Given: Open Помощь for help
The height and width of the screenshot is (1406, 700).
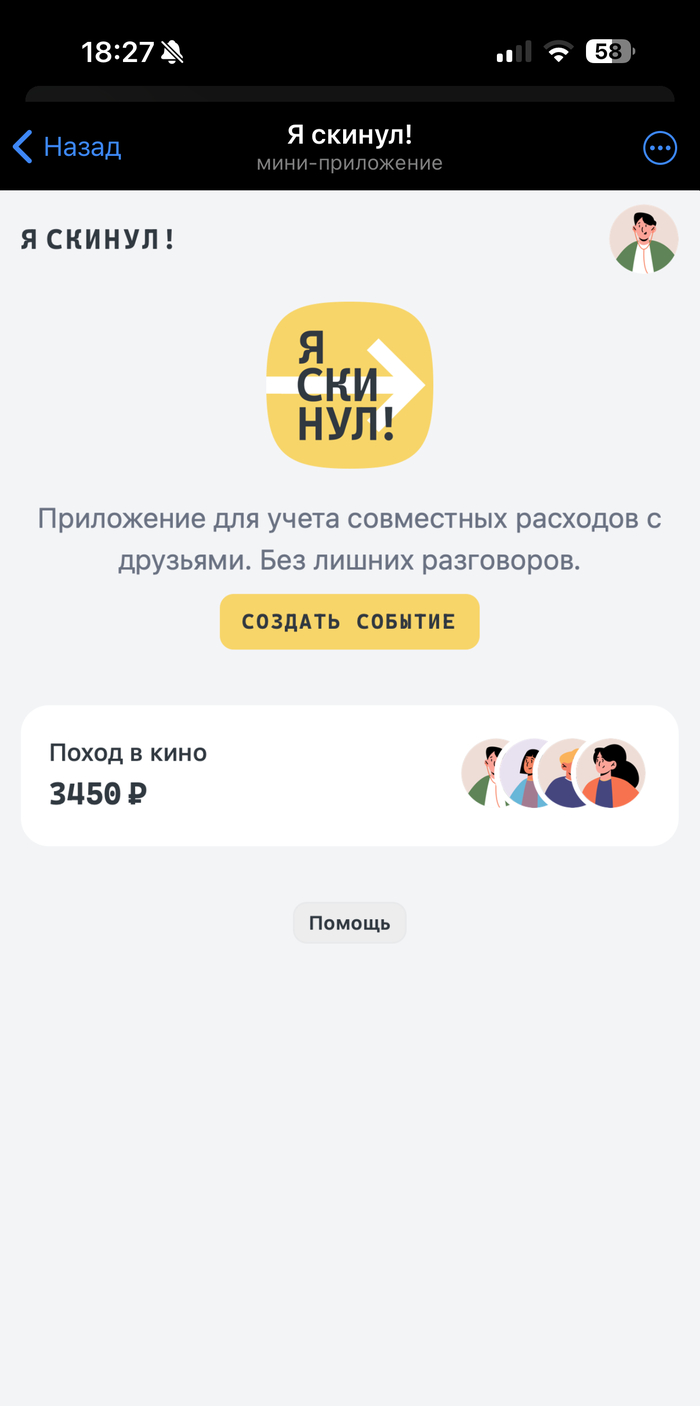Looking at the screenshot, I should tap(349, 923).
